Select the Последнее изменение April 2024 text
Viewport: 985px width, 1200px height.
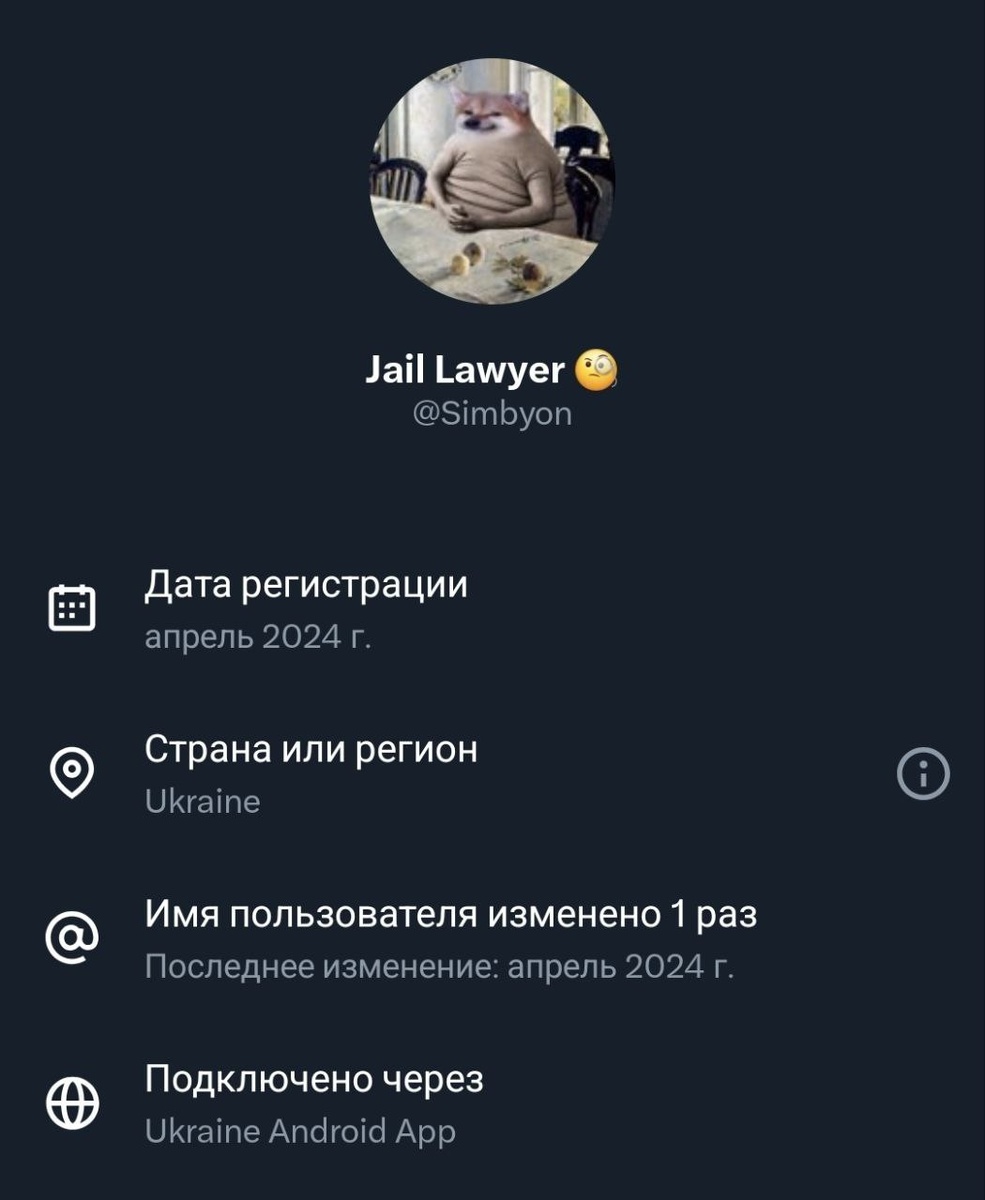click(x=441, y=965)
